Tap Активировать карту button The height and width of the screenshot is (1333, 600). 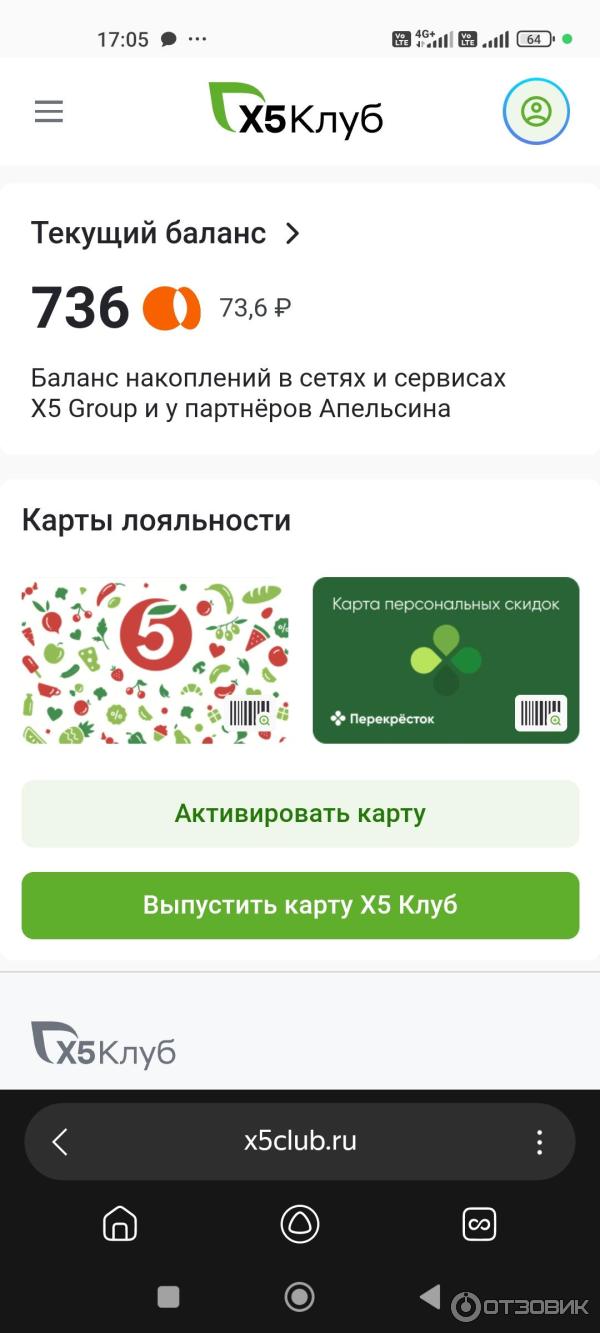pos(300,814)
